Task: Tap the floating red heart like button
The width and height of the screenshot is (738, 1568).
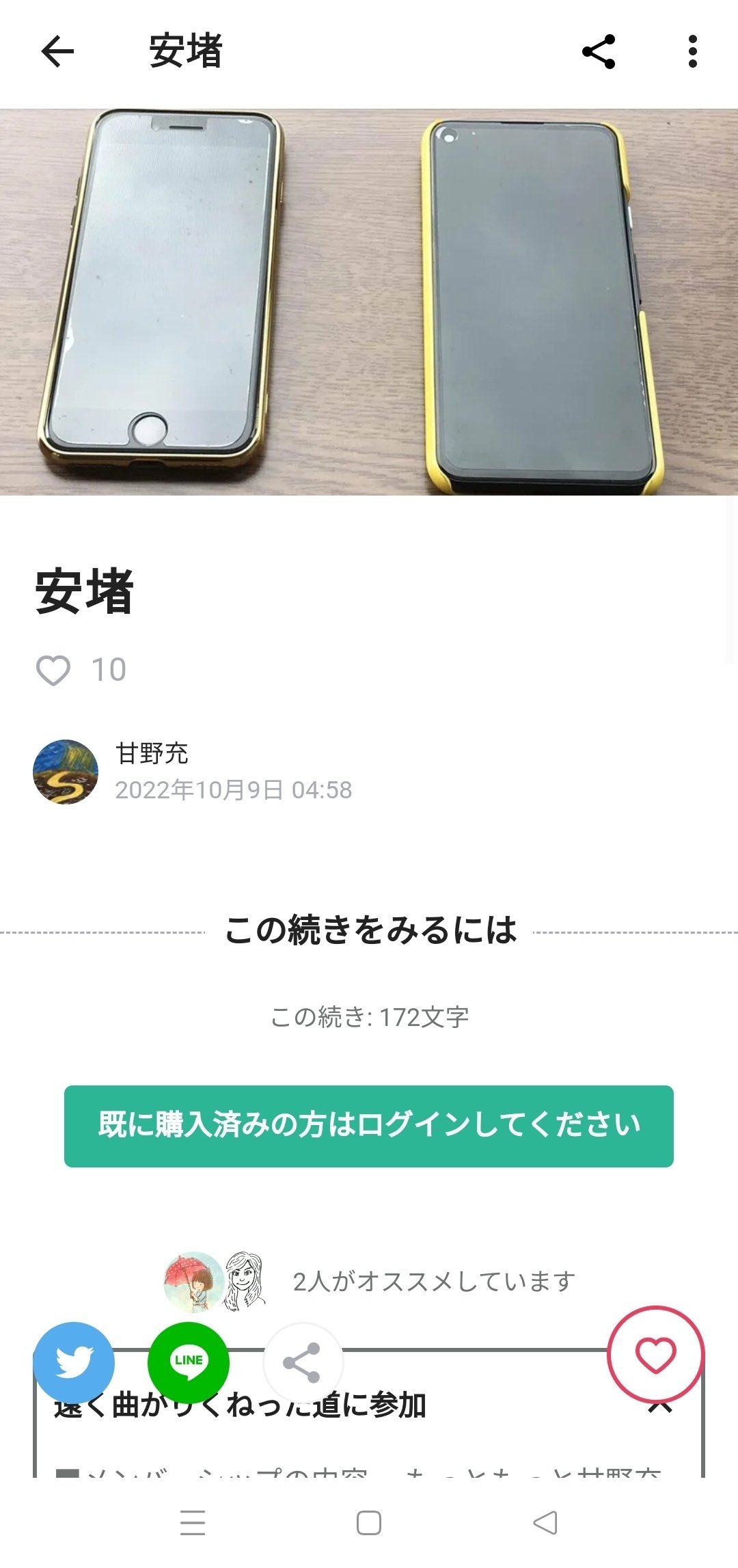Action: [x=655, y=1355]
